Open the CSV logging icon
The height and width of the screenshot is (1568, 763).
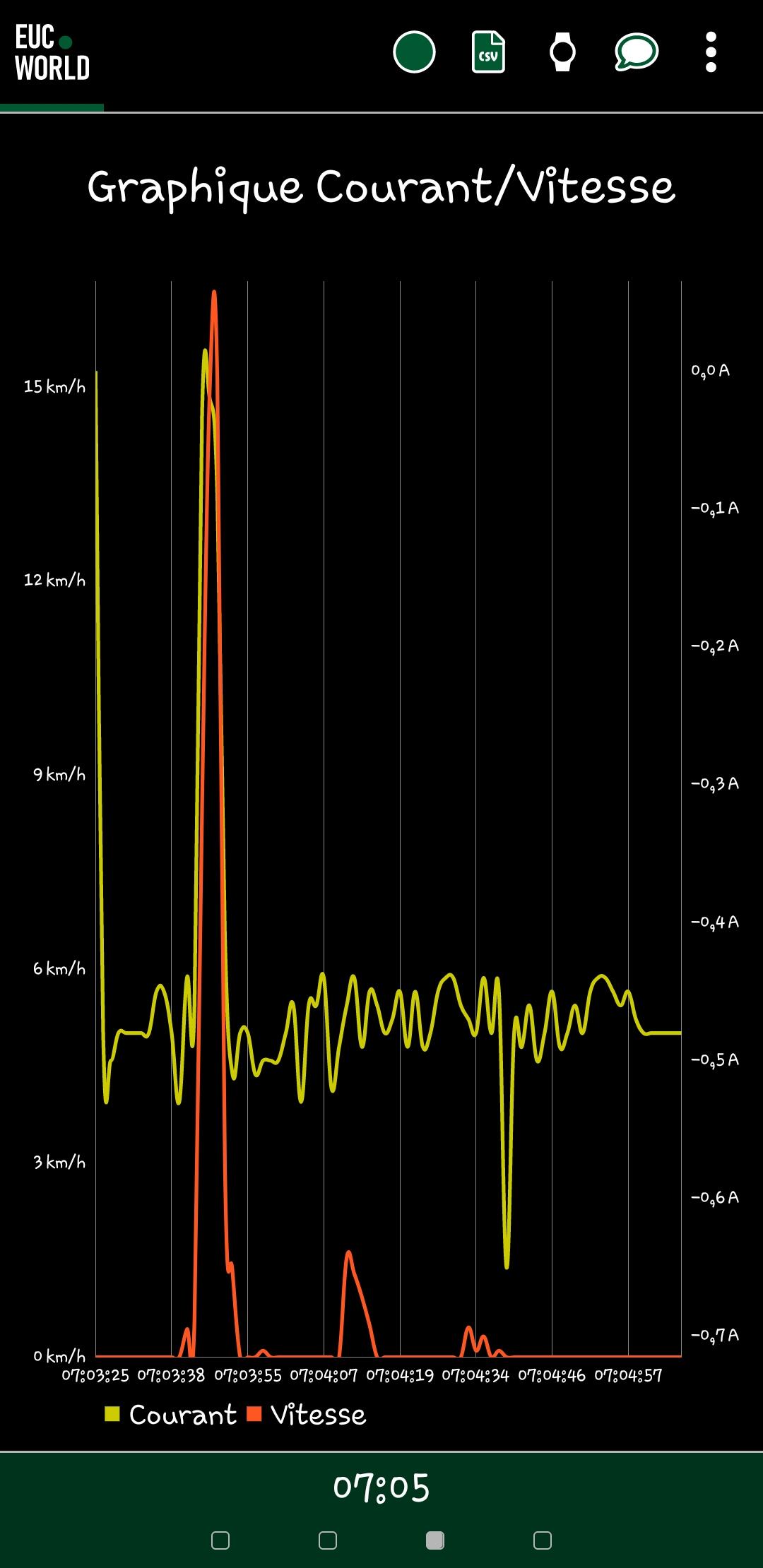point(488,52)
